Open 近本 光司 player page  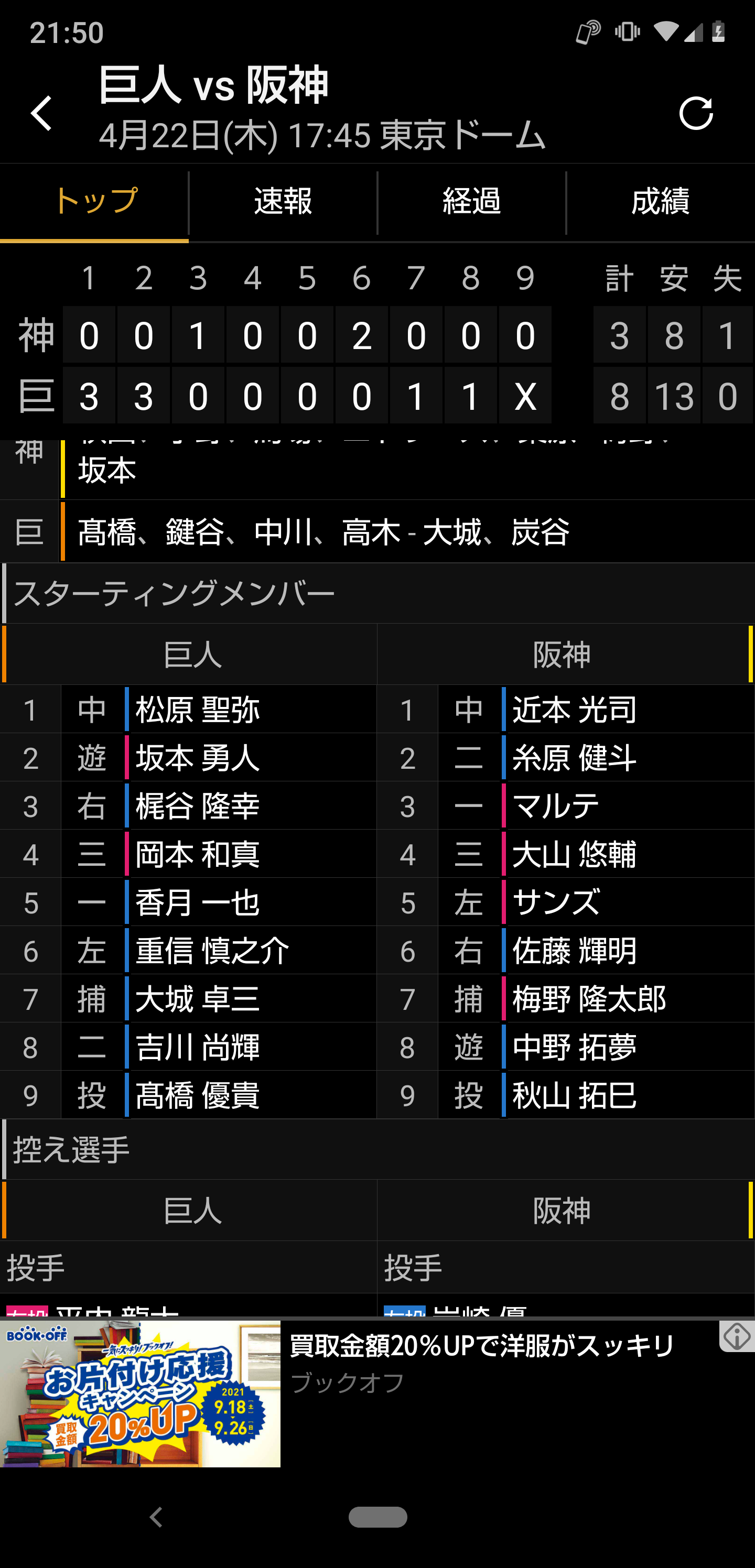[574, 710]
